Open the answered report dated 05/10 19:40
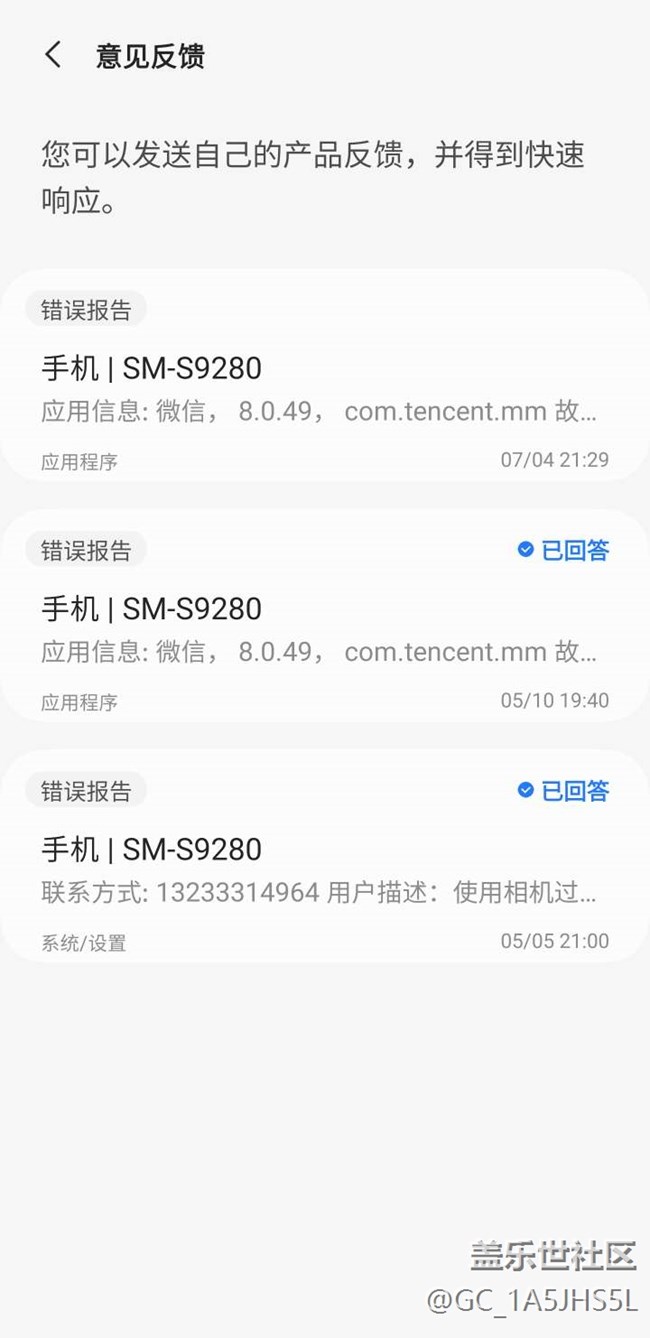650x1338 pixels. 325,615
